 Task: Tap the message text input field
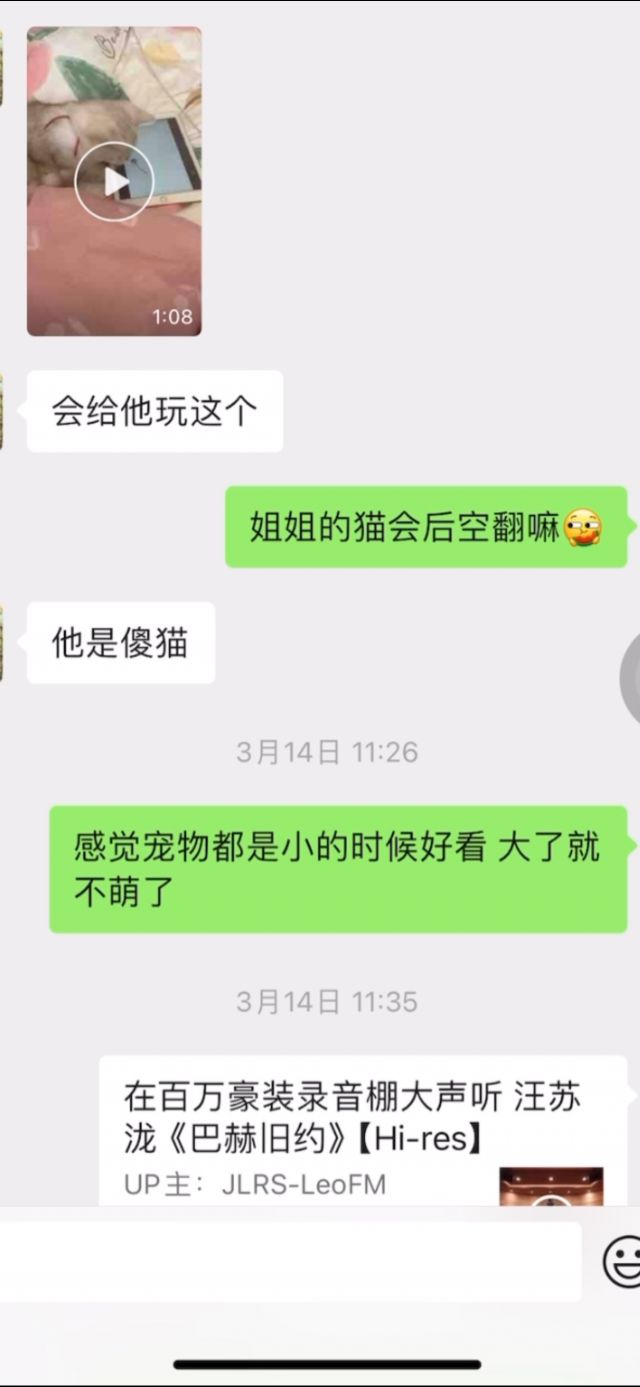289,1262
